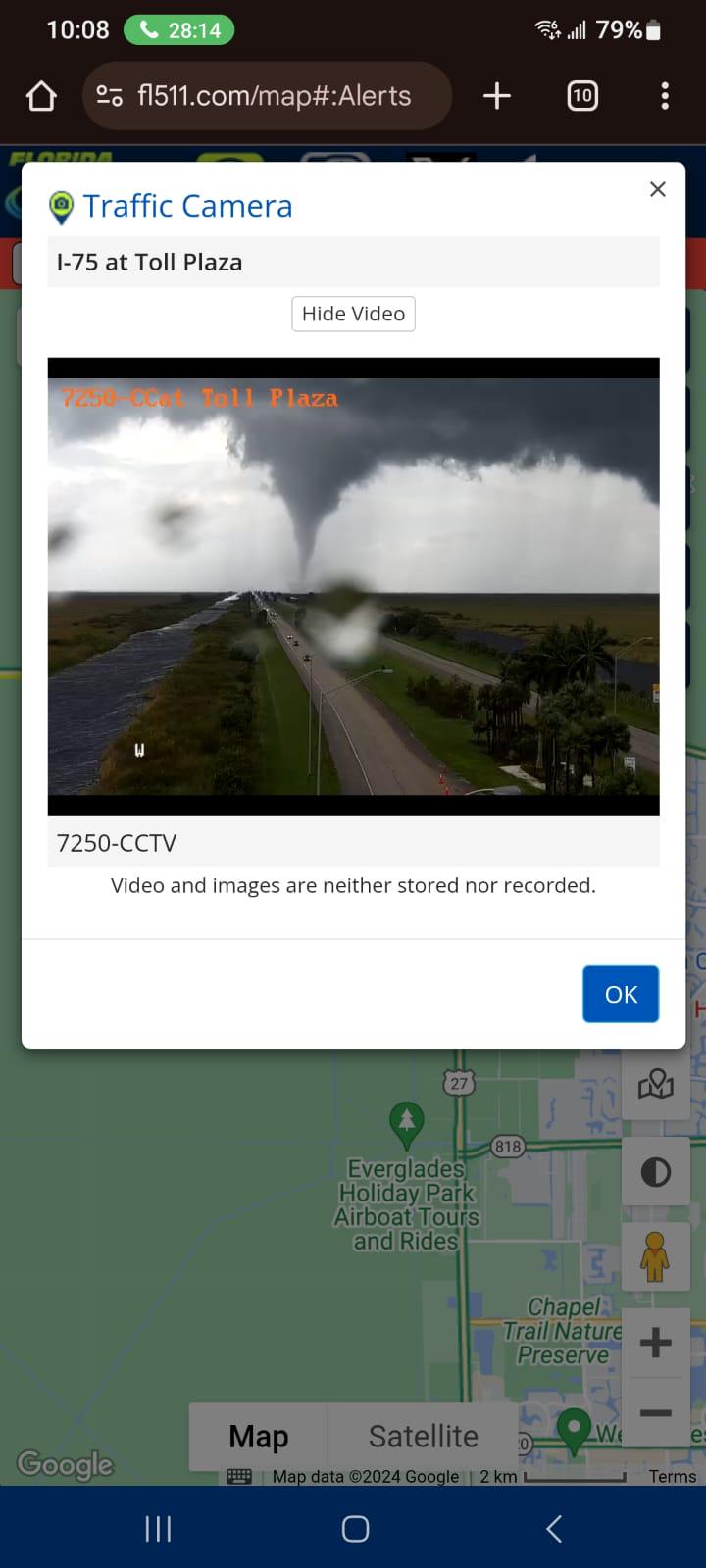Switch to Satellite map view
706x1568 pixels.
pos(423,1436)
